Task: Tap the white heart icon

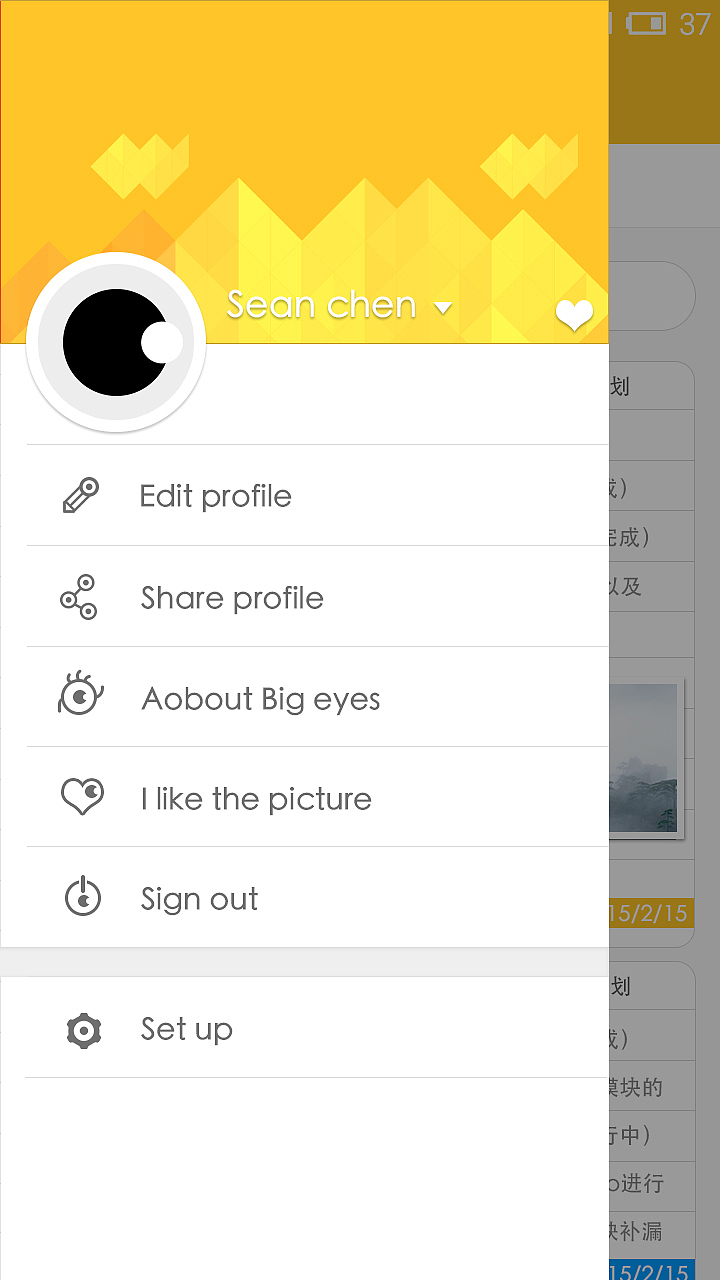Action: 574,316
